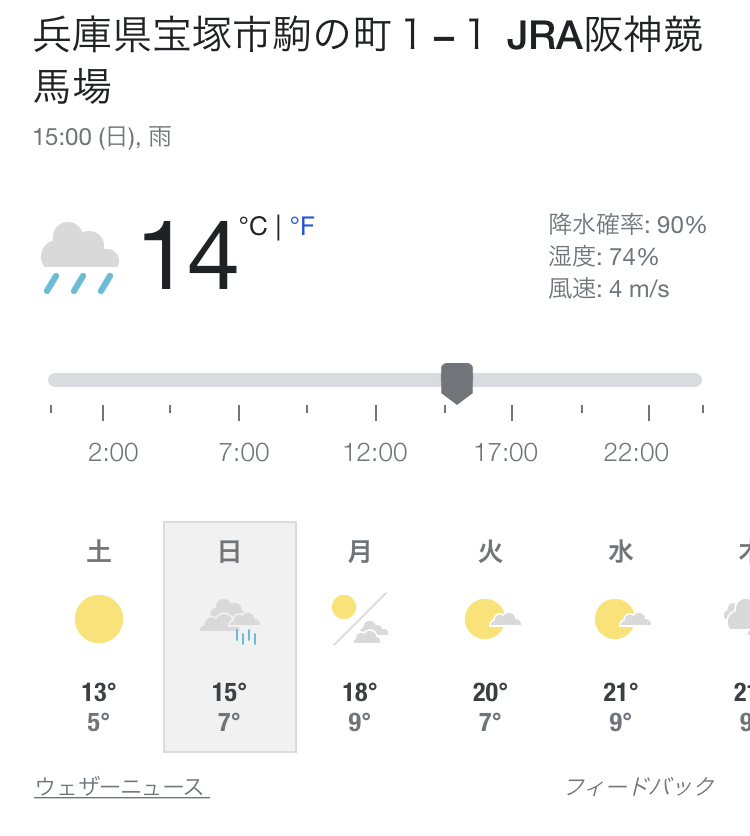Select Tuesday (火) forecast
750x836 pixels.
pos(491,636)
